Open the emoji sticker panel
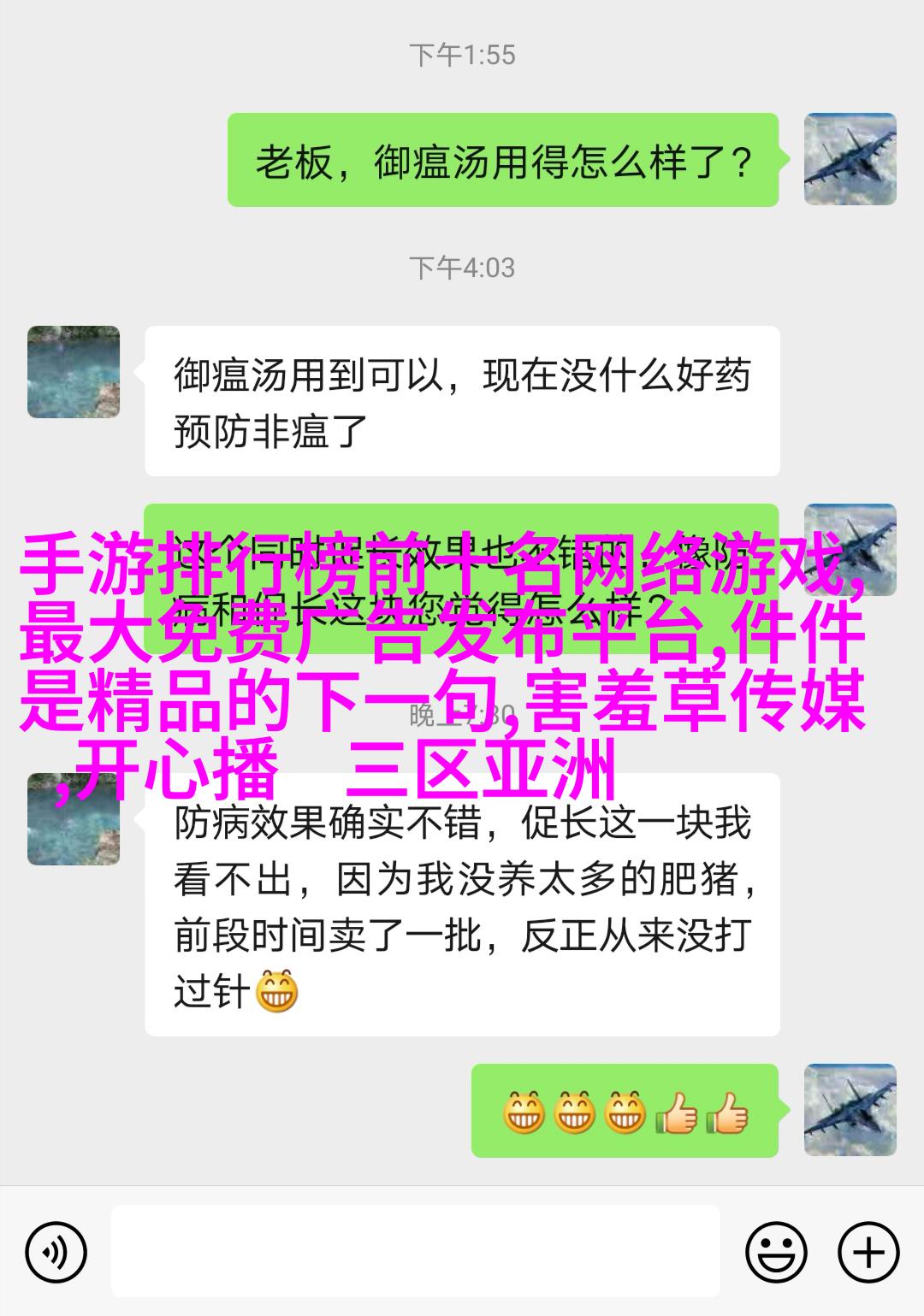This screenshot has width=924, height=1316. [x=777, y=1253]
